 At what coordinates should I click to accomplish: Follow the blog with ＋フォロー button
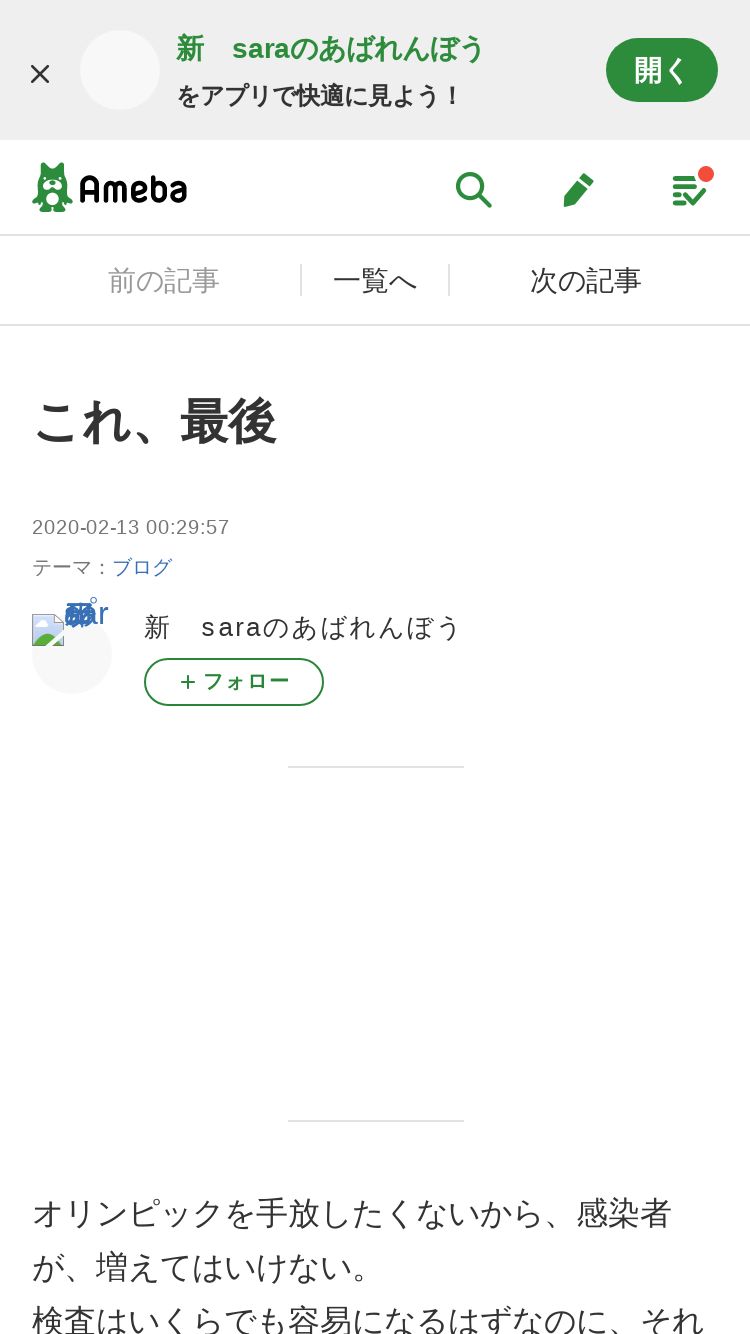coord(234,682)
